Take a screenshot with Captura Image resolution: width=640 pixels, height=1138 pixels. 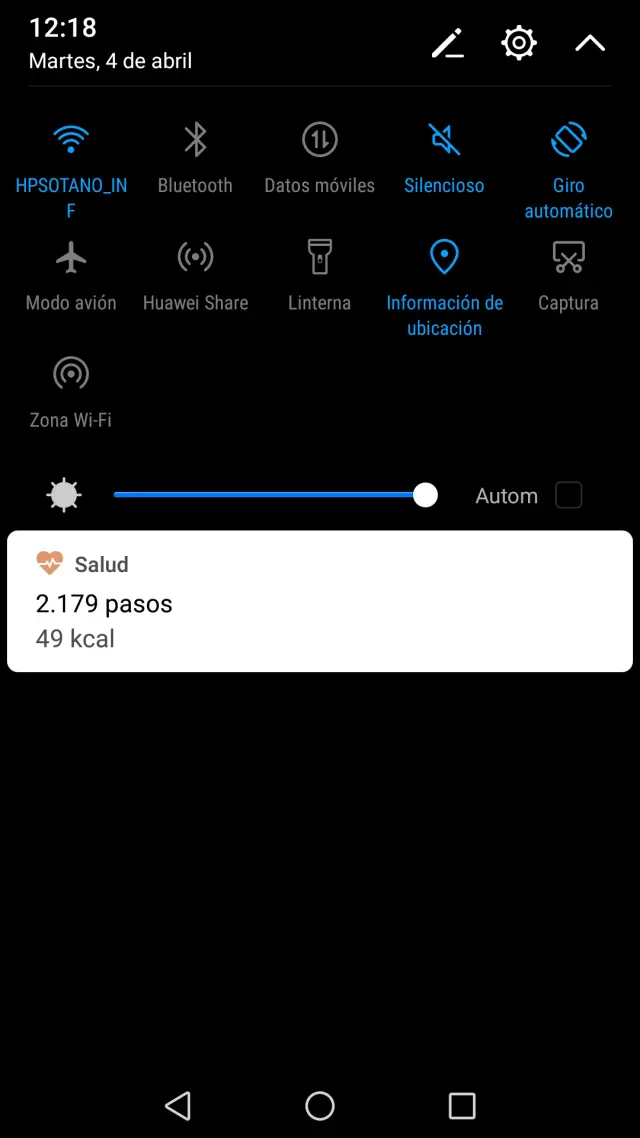click(568, 258)
